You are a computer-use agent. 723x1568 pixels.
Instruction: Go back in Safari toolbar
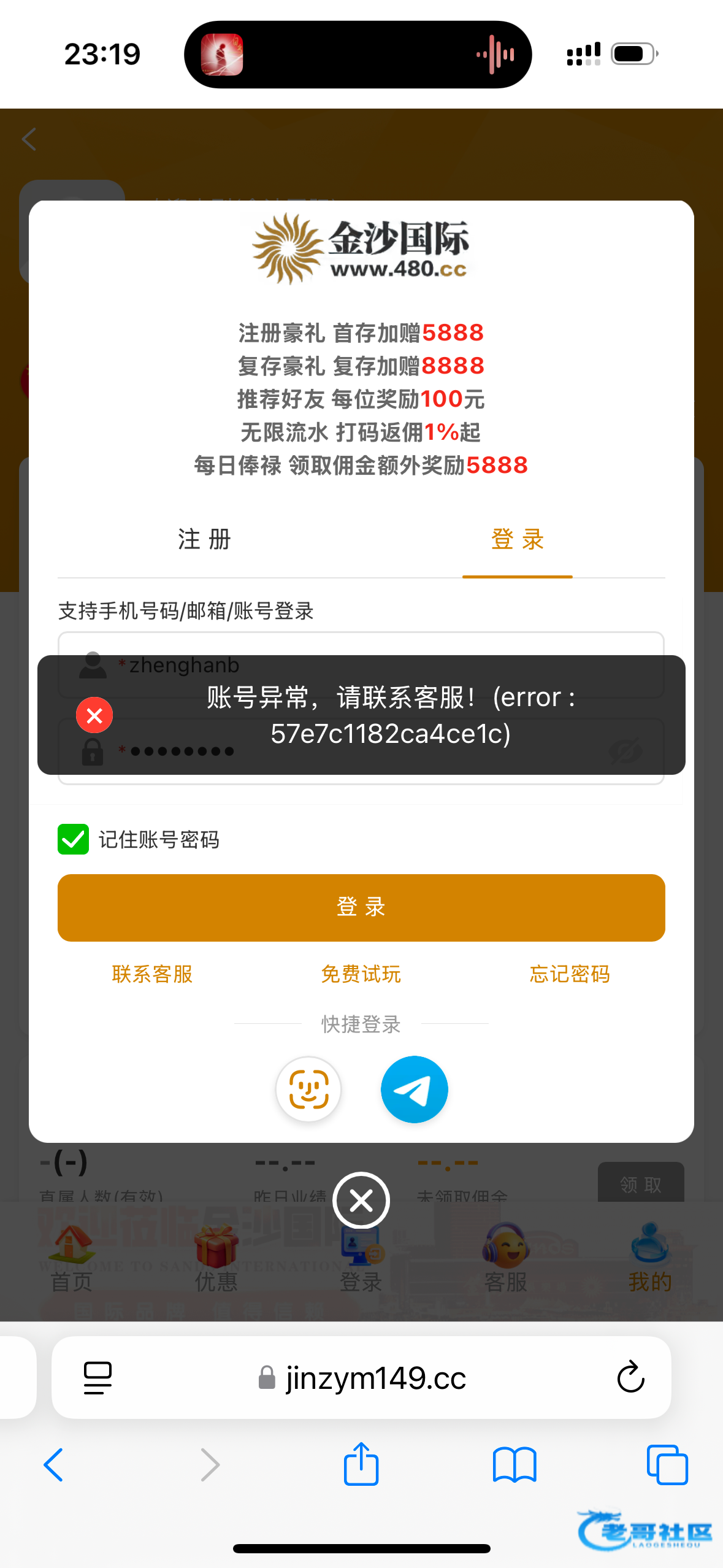click(x=54, y=1465)
